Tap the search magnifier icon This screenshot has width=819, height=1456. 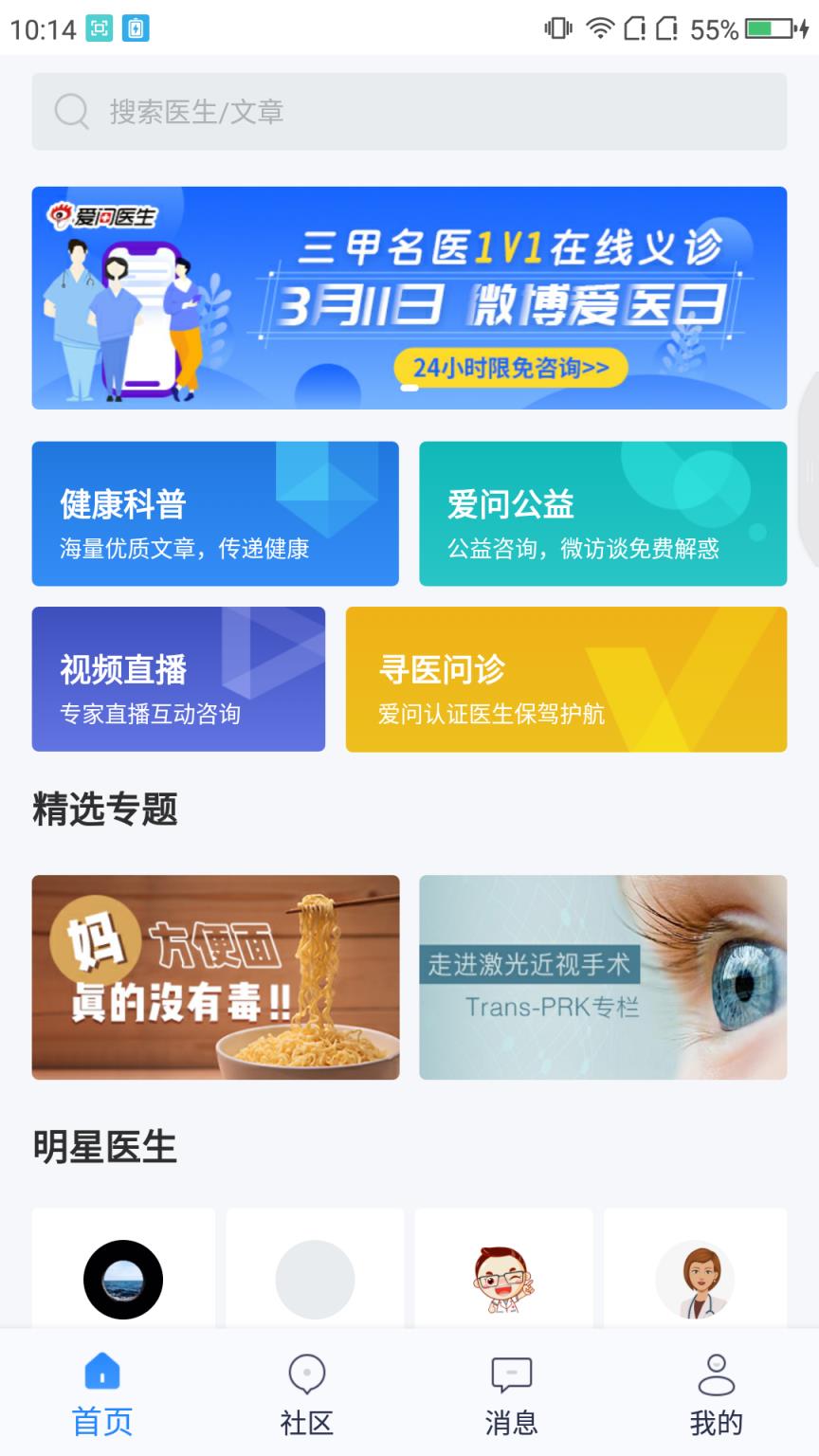(69, 111)
